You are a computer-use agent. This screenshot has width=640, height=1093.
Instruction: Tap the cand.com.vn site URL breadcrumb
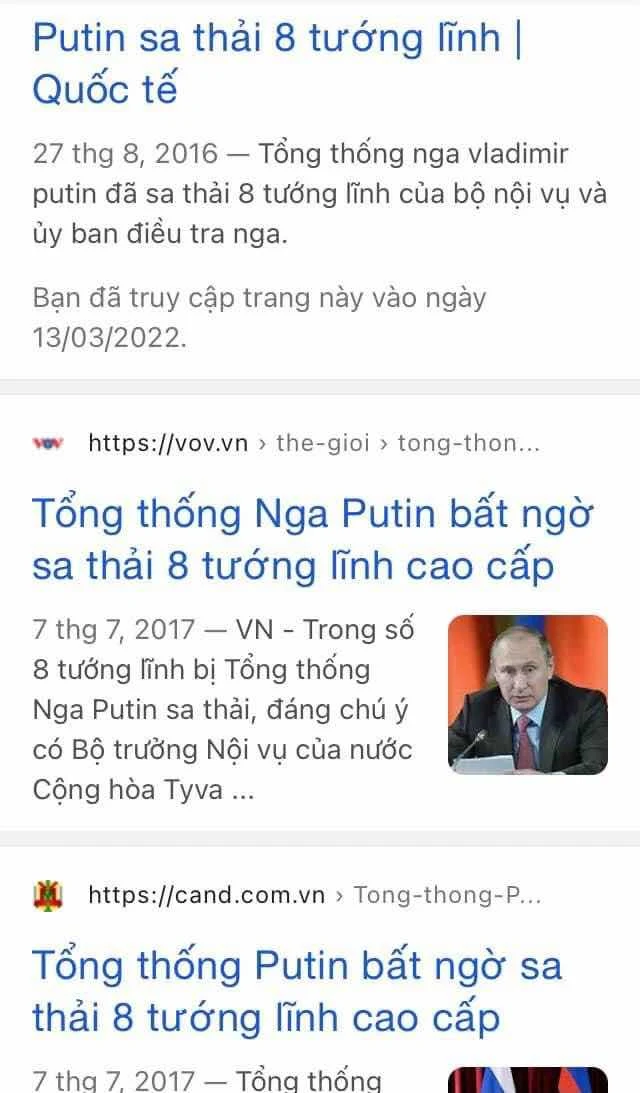(x=314, y=895)
